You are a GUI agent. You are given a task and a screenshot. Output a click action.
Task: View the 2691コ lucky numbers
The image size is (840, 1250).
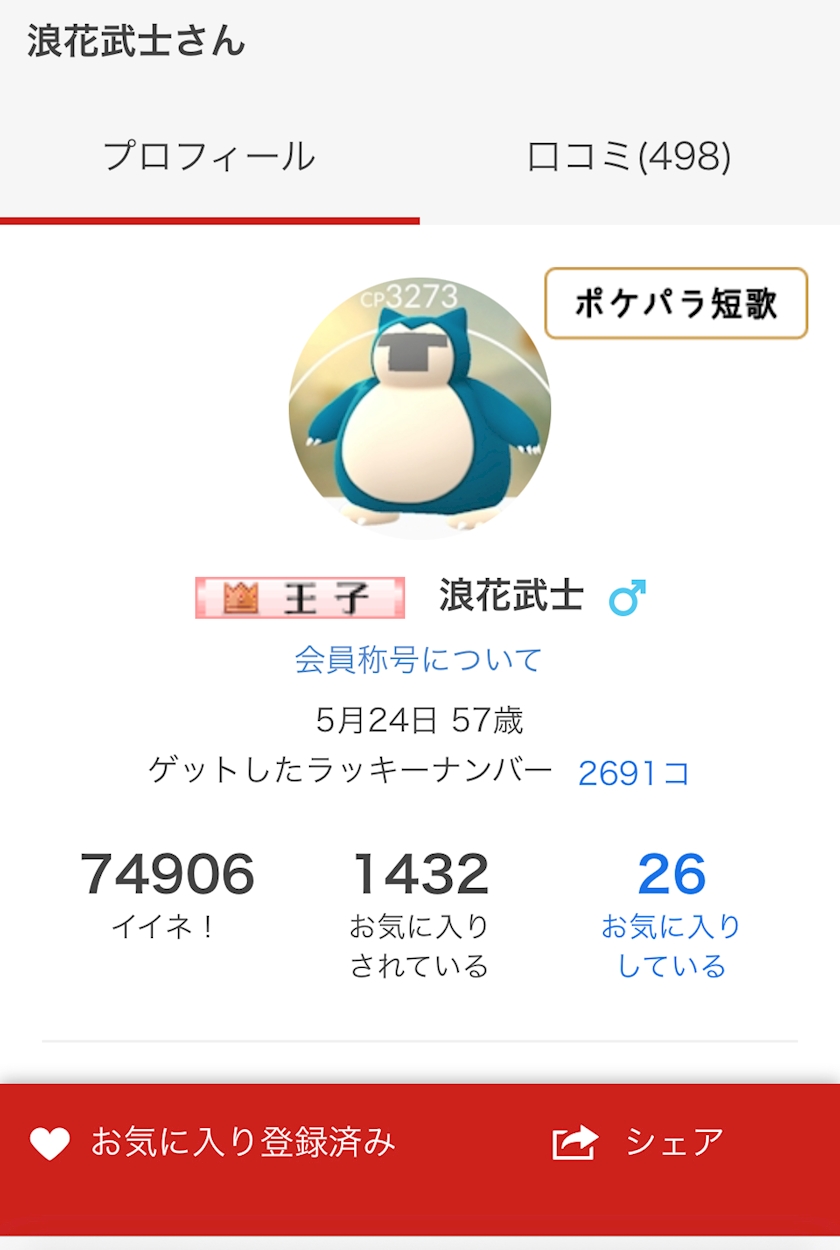[634, 773]
